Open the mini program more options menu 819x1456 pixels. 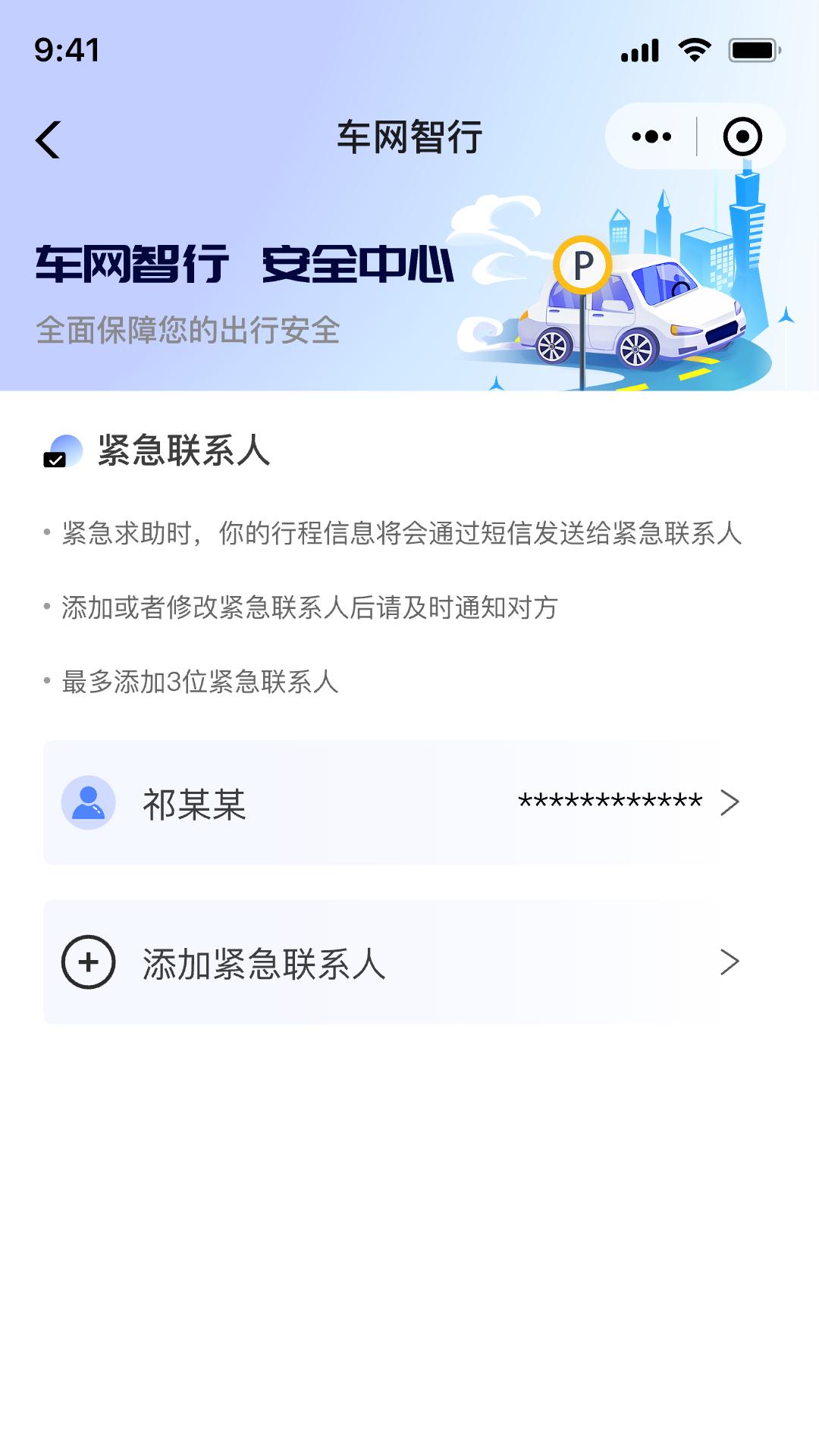coord(649,136)
